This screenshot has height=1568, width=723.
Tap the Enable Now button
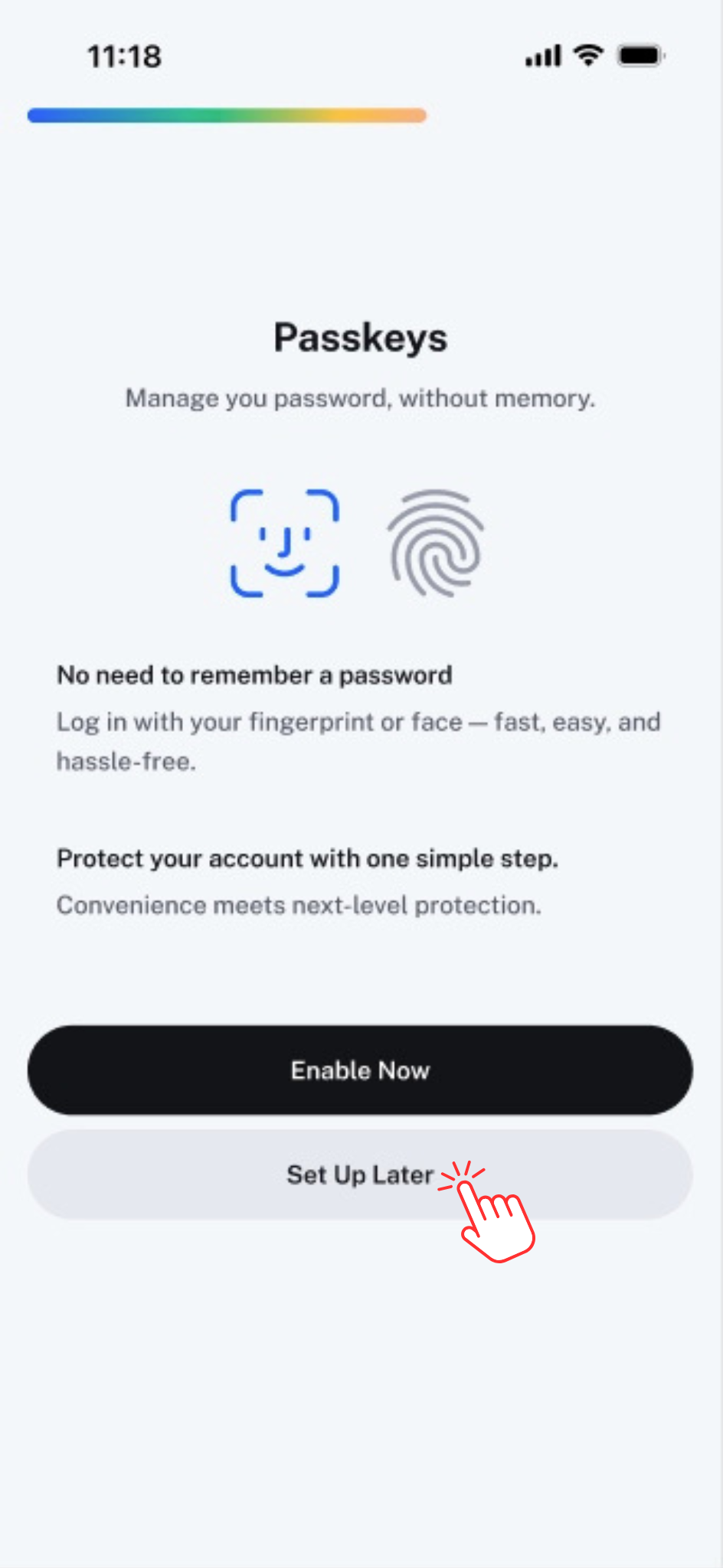(360, 1070)
